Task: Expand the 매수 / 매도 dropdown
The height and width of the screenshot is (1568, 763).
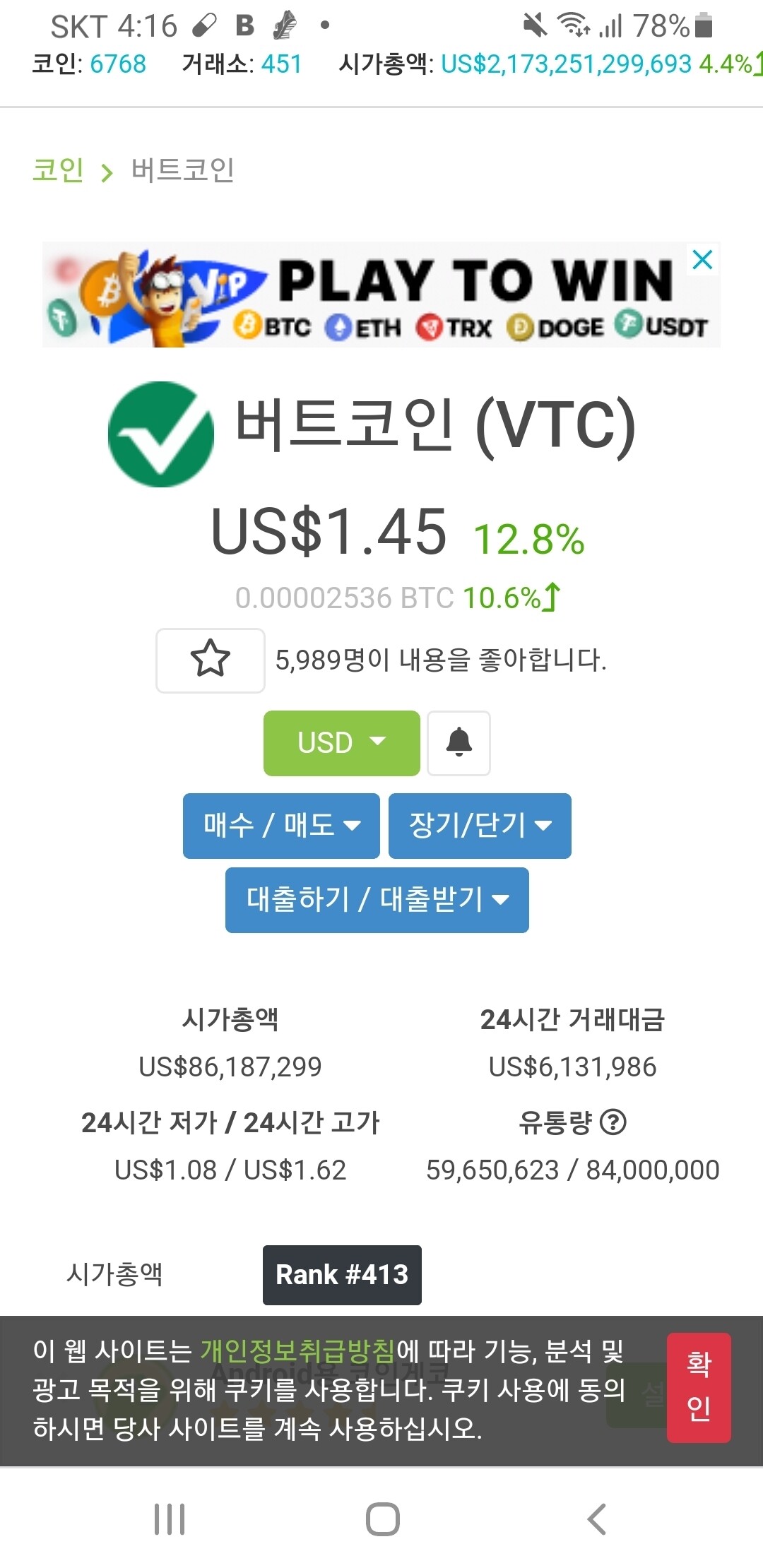Action: click(x=280, y=826)
